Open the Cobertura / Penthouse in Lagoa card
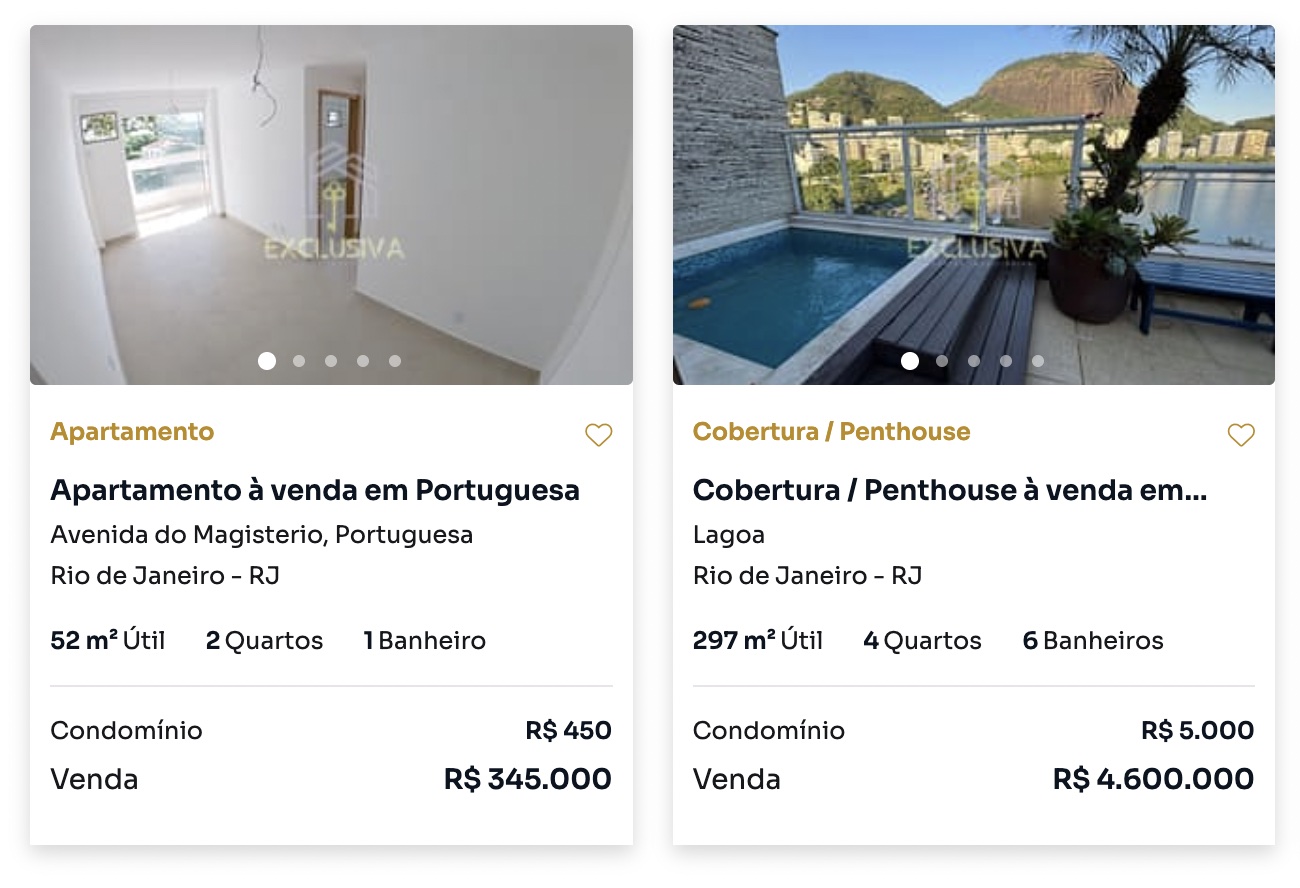The image size is (1300, 888). pyautogui.click(x=949, y=491)
